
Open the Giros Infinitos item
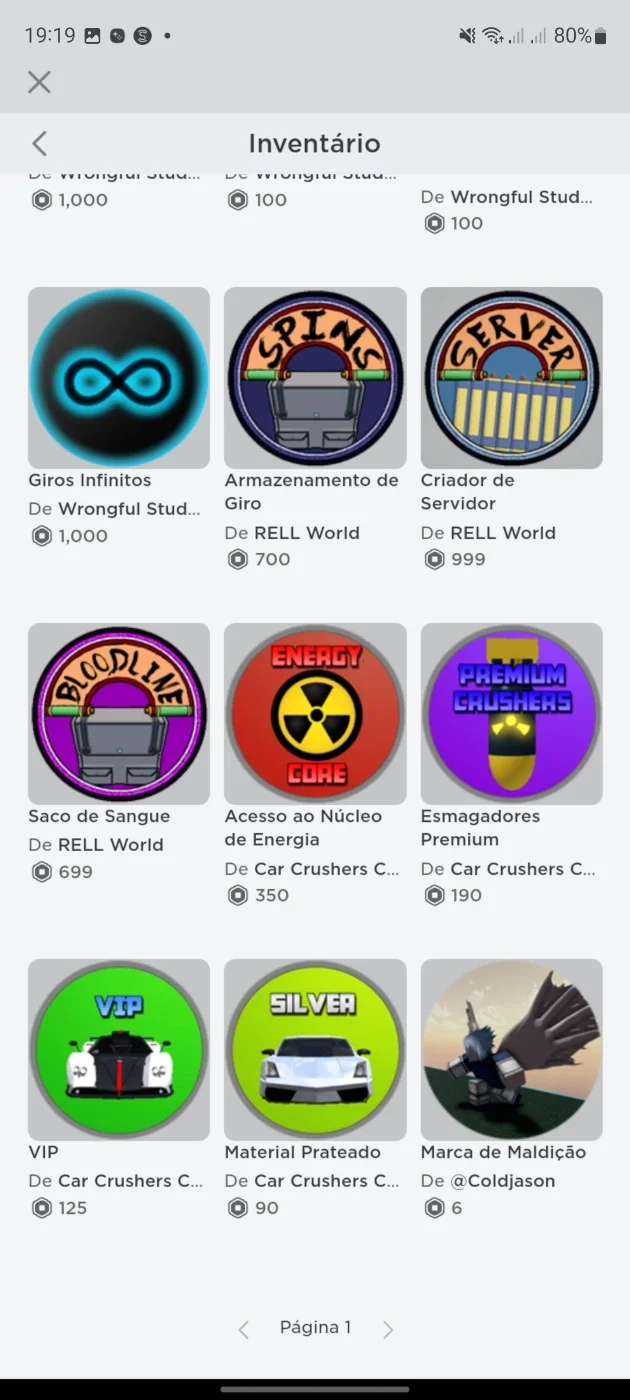(119, 378)
